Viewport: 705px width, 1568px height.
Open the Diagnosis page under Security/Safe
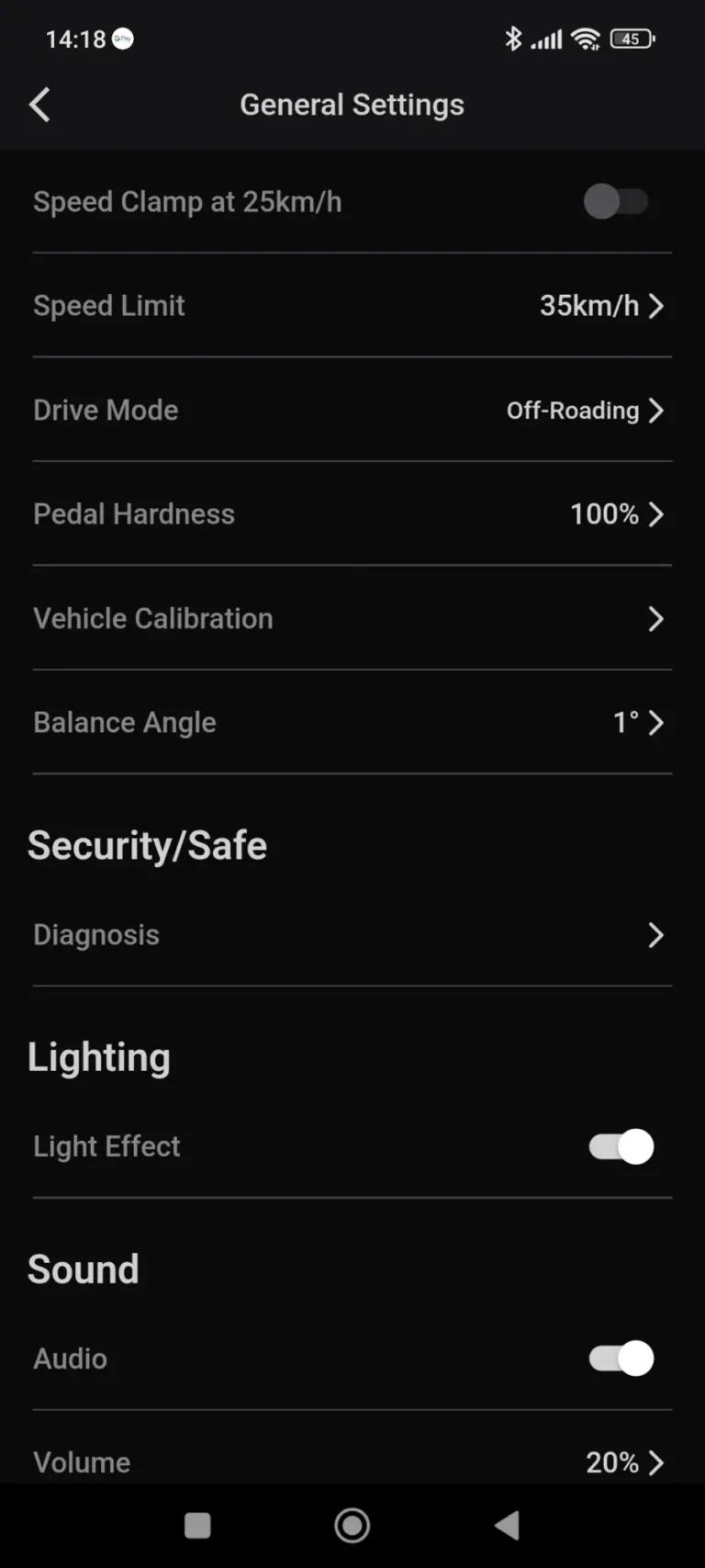pyautogui.click(x=352, y=934)
